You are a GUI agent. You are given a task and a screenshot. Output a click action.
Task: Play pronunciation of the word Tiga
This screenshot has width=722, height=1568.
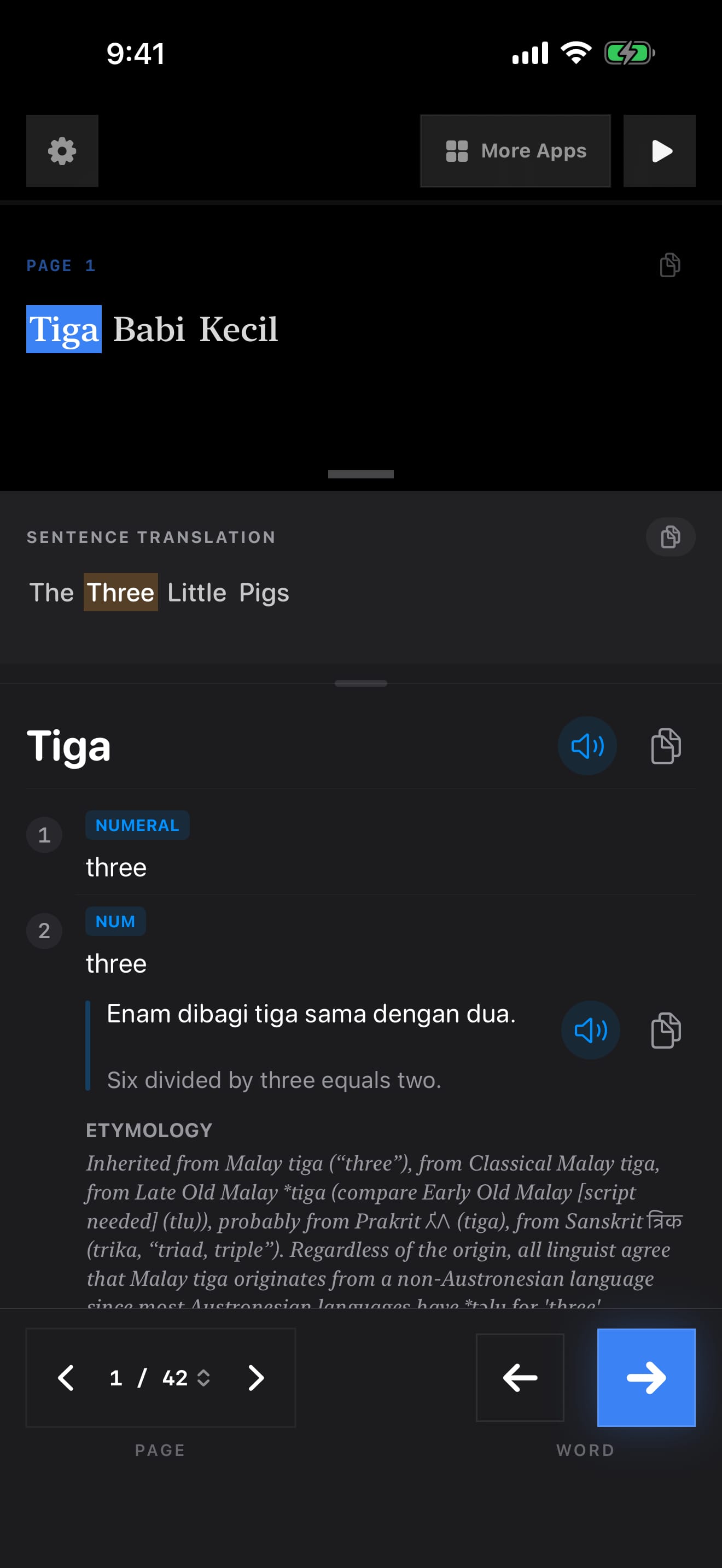point(587,746)
